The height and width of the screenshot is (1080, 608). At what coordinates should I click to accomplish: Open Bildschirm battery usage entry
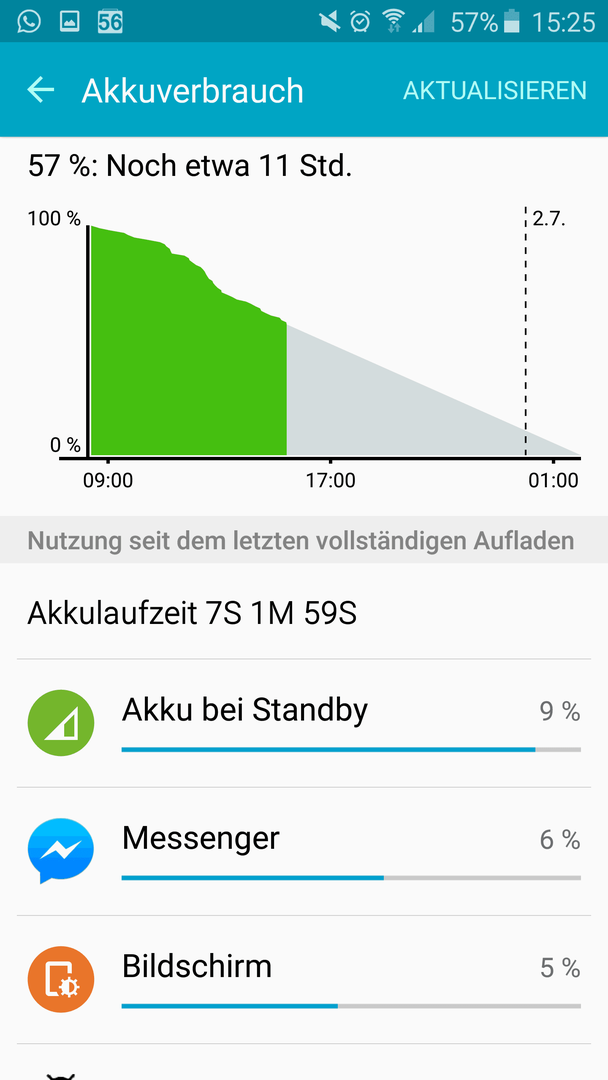pyautogui.click(x=304, y=980)
